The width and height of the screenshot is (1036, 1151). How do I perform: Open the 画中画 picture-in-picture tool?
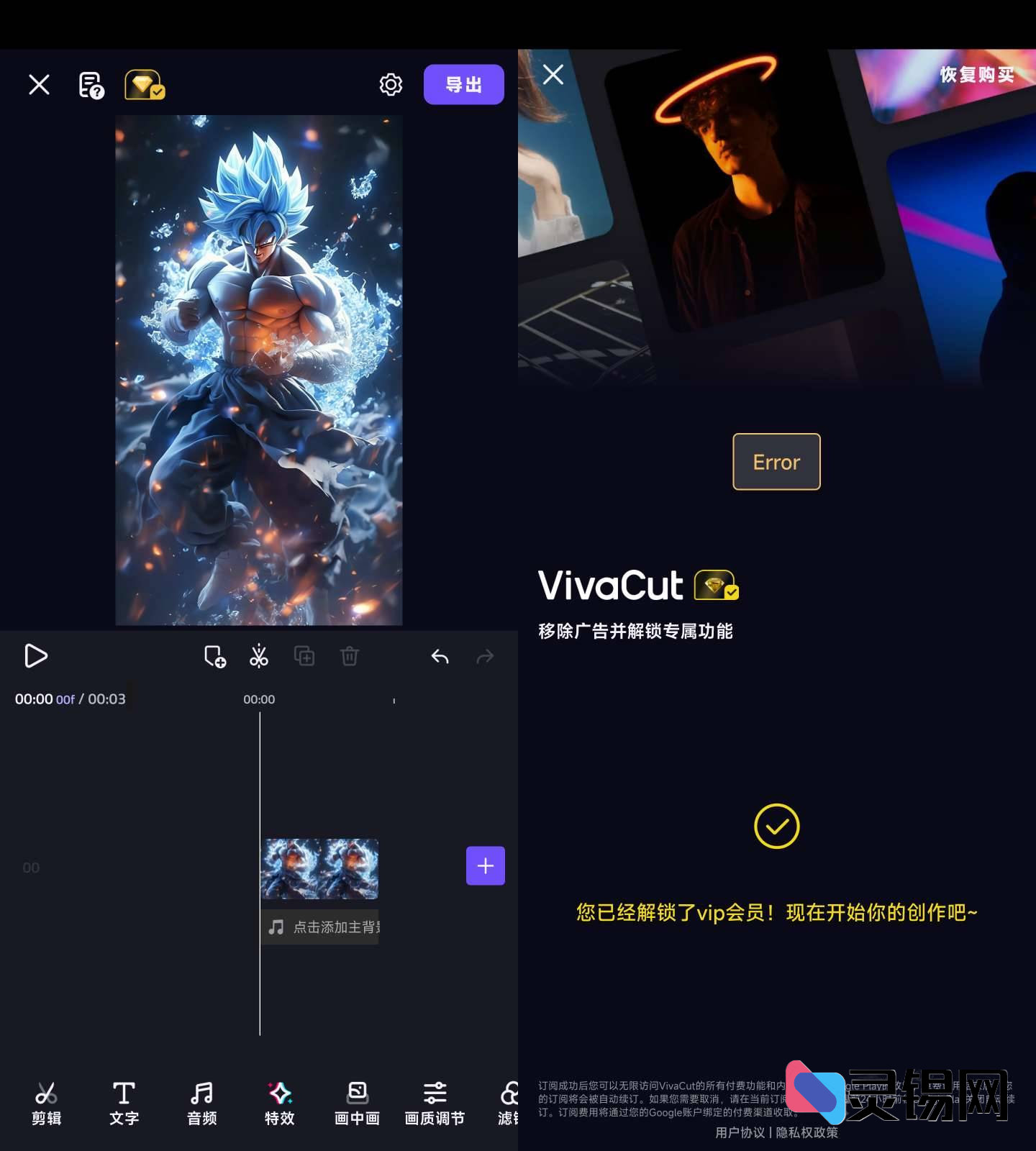click(x=357, y=1104)
